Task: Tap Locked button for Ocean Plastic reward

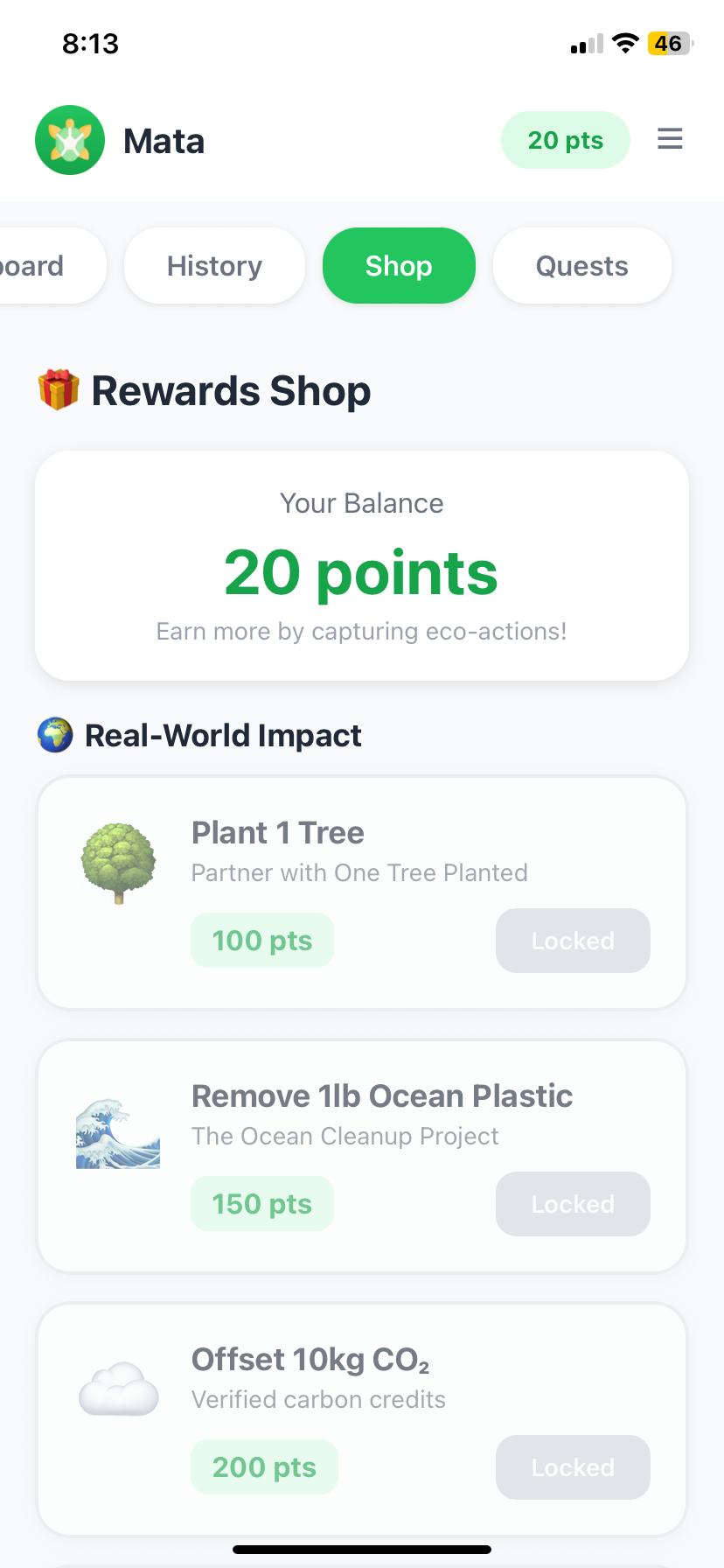Action: [573, 1204]
